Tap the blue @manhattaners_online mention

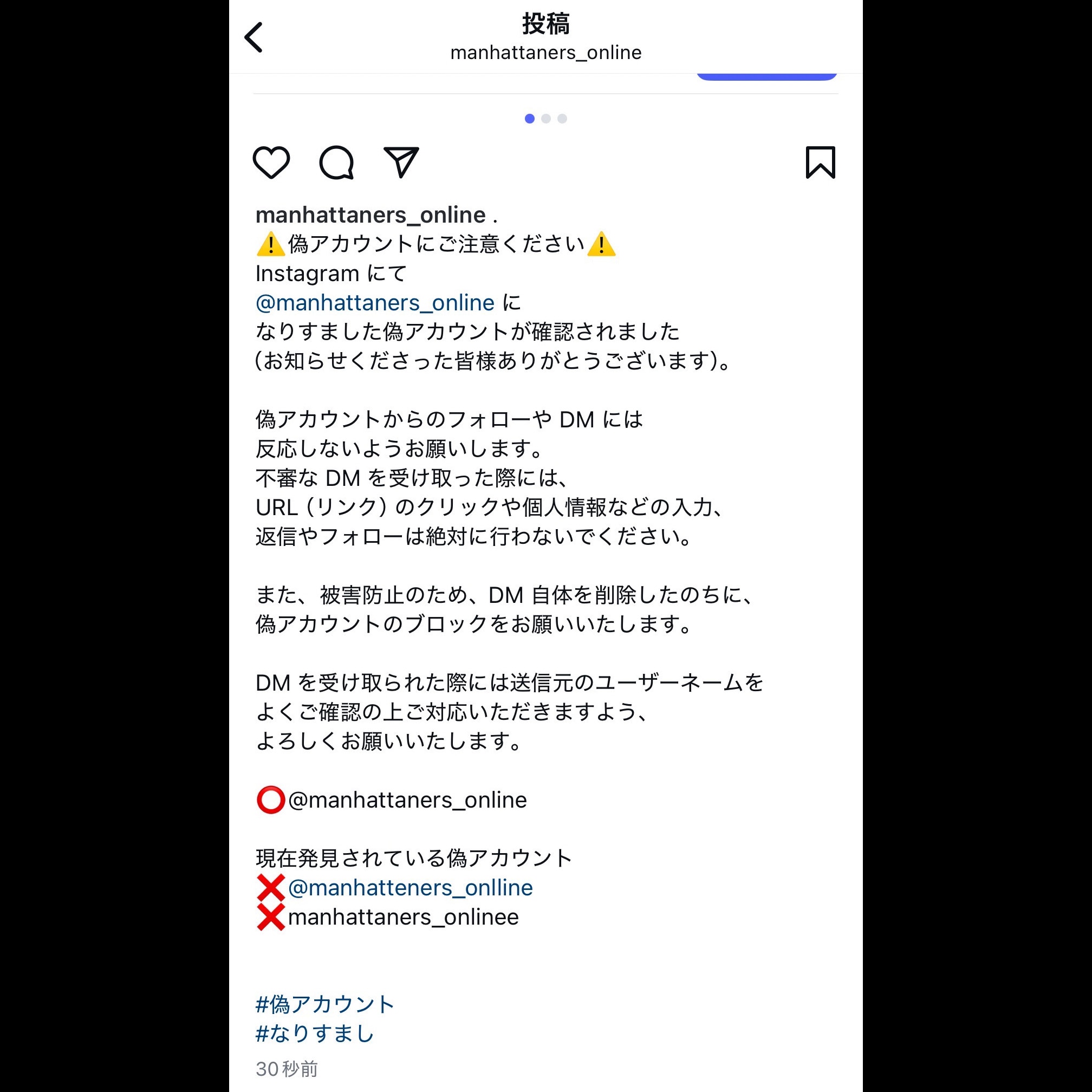coord(375,303)
